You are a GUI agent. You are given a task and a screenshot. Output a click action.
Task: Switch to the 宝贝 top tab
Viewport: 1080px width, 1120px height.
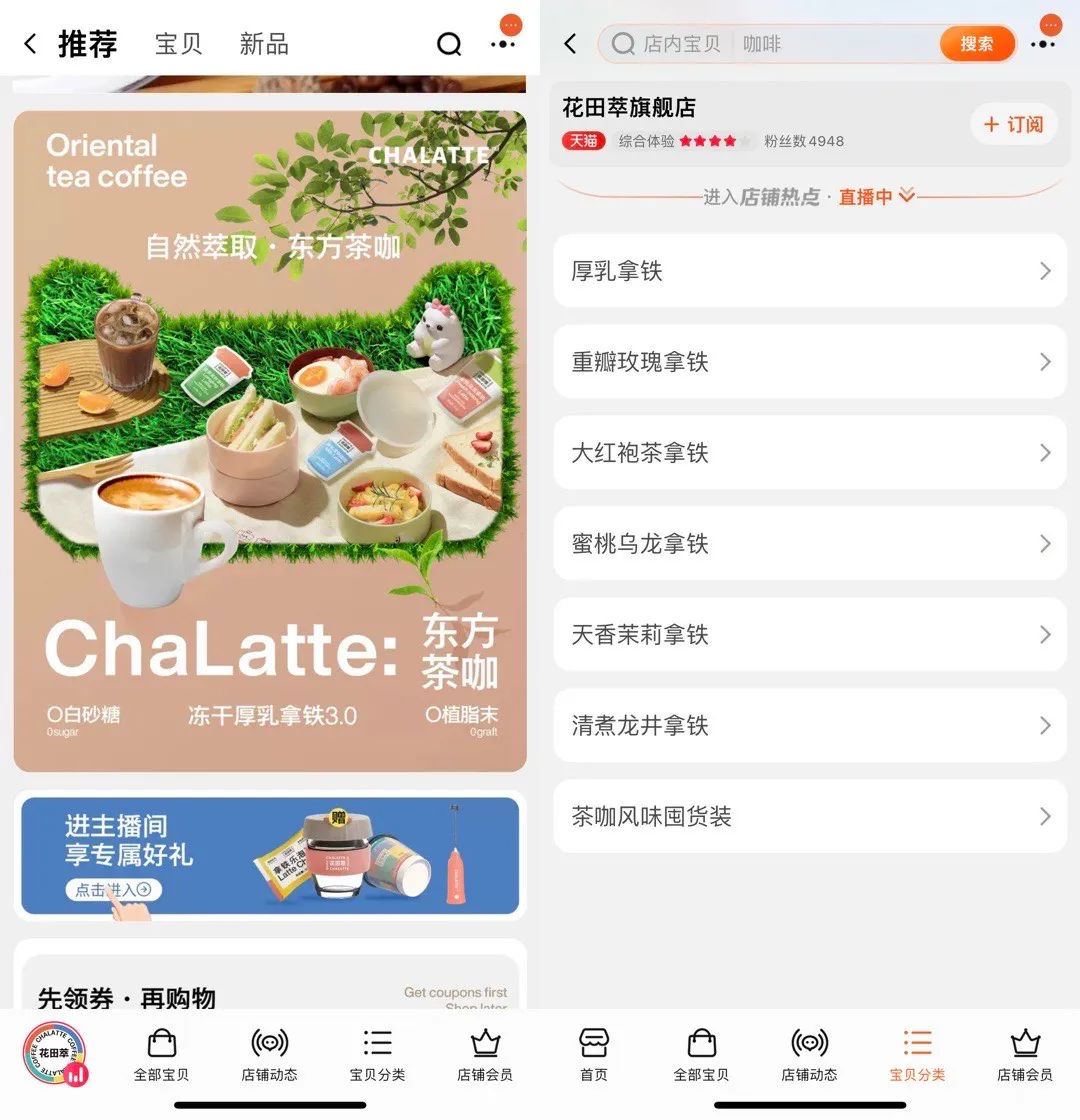pos(178,44)
